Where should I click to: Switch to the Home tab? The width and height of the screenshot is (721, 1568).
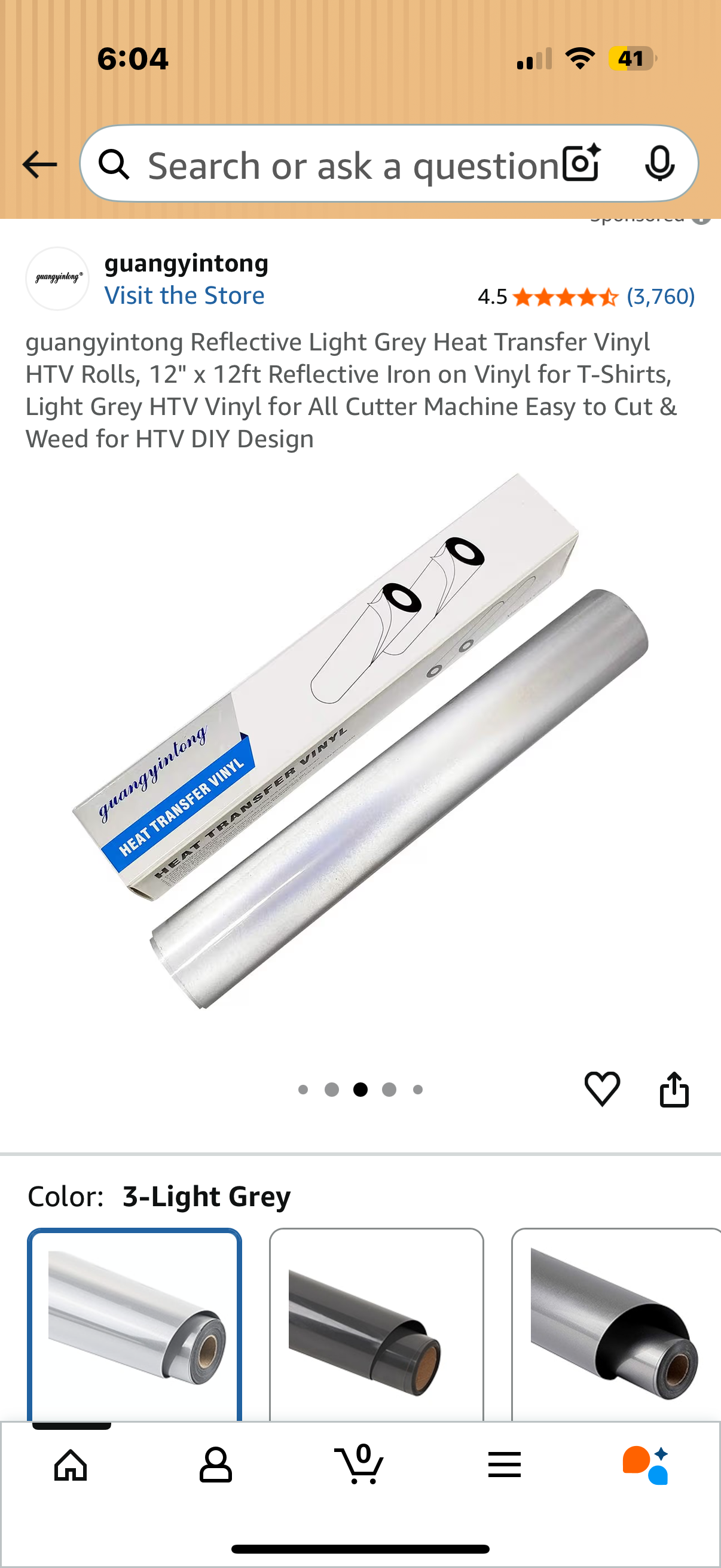[x=71, y=1465]
